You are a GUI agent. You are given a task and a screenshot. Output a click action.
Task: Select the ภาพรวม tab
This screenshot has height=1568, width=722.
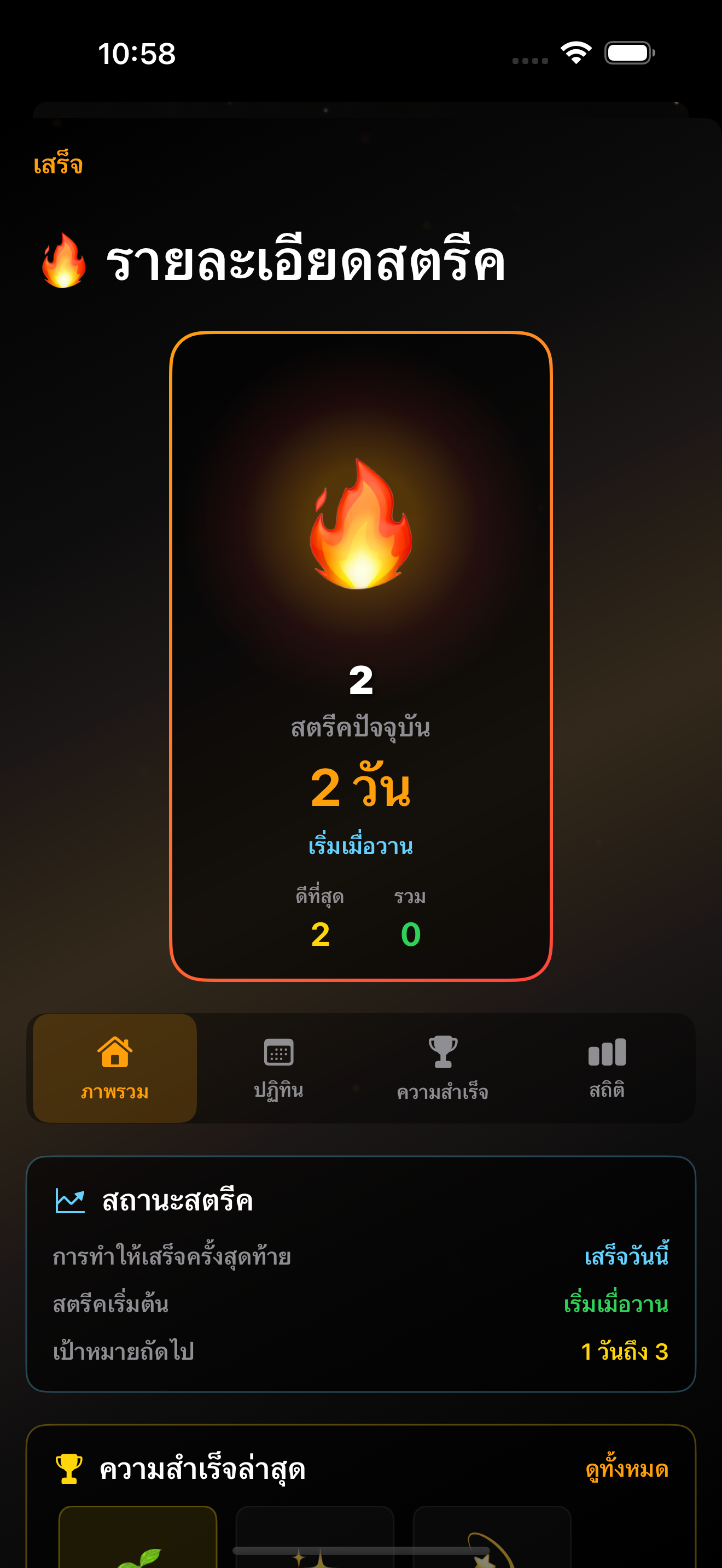tap(114, 1068)
